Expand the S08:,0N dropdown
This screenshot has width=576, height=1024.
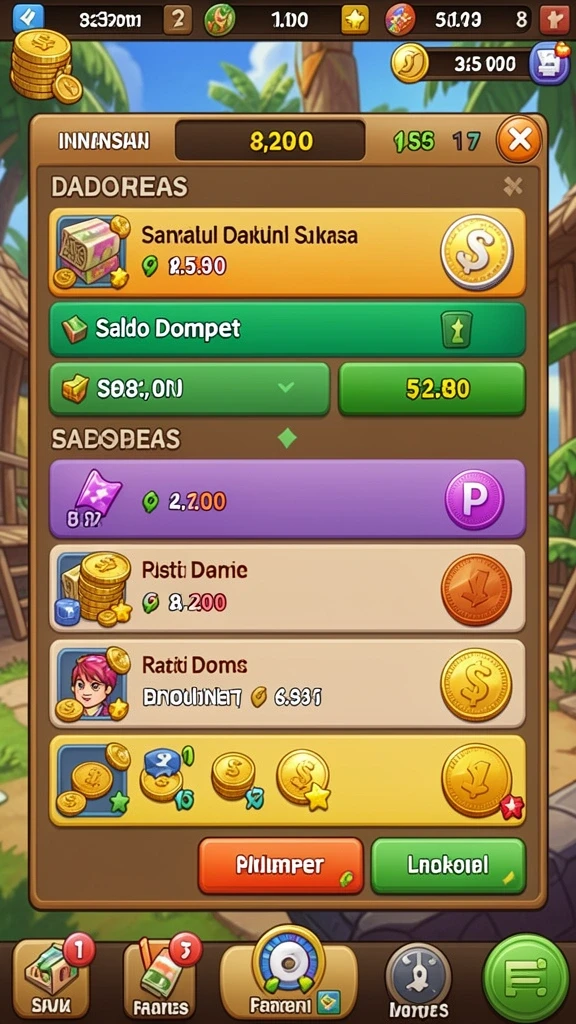pyautogui.click(x=189, y=389)
